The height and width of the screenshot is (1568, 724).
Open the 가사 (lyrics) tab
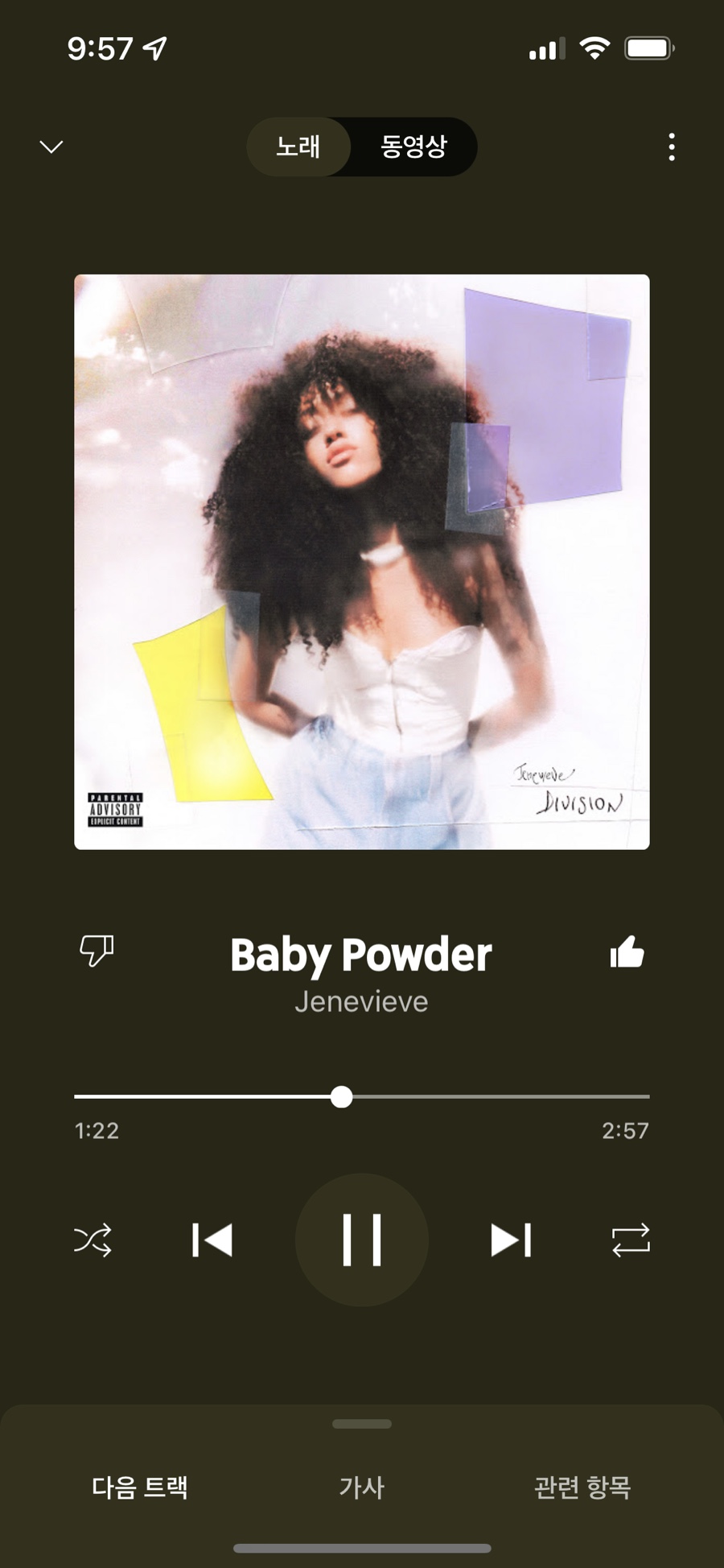coord(362,1487)
